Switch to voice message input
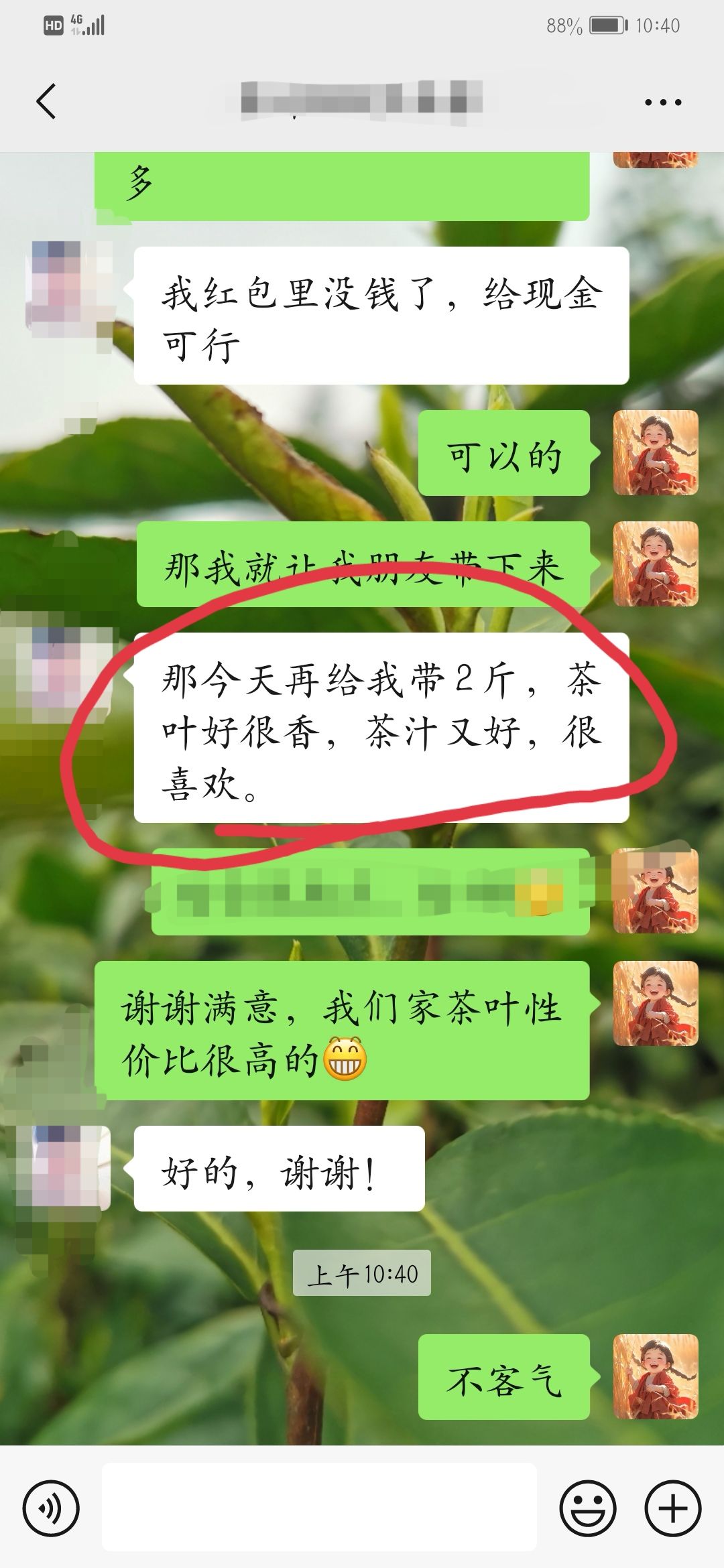The image size is (724, 1568). pyautogui.click(x=51, y=1508)
